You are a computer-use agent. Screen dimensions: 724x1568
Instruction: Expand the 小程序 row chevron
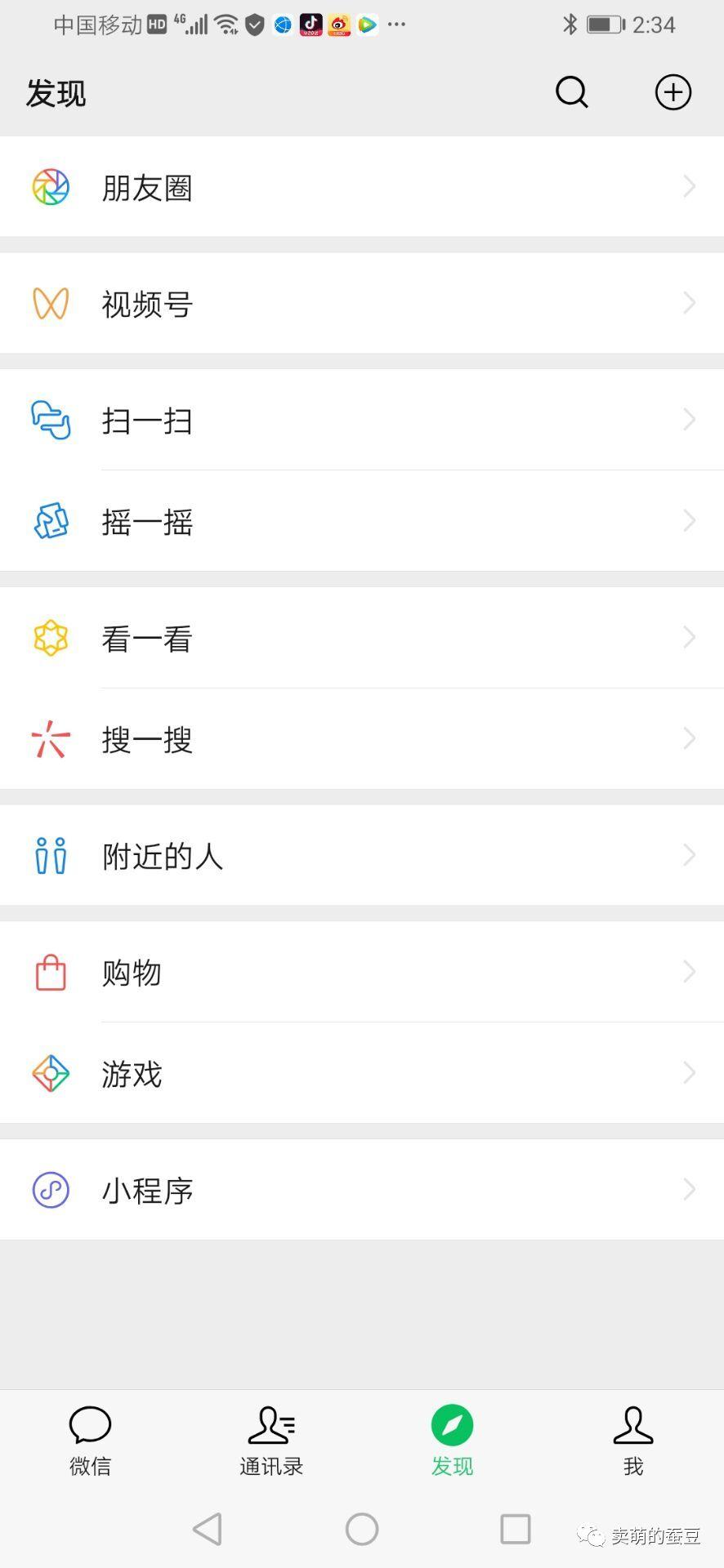[x=689, y=1189]
